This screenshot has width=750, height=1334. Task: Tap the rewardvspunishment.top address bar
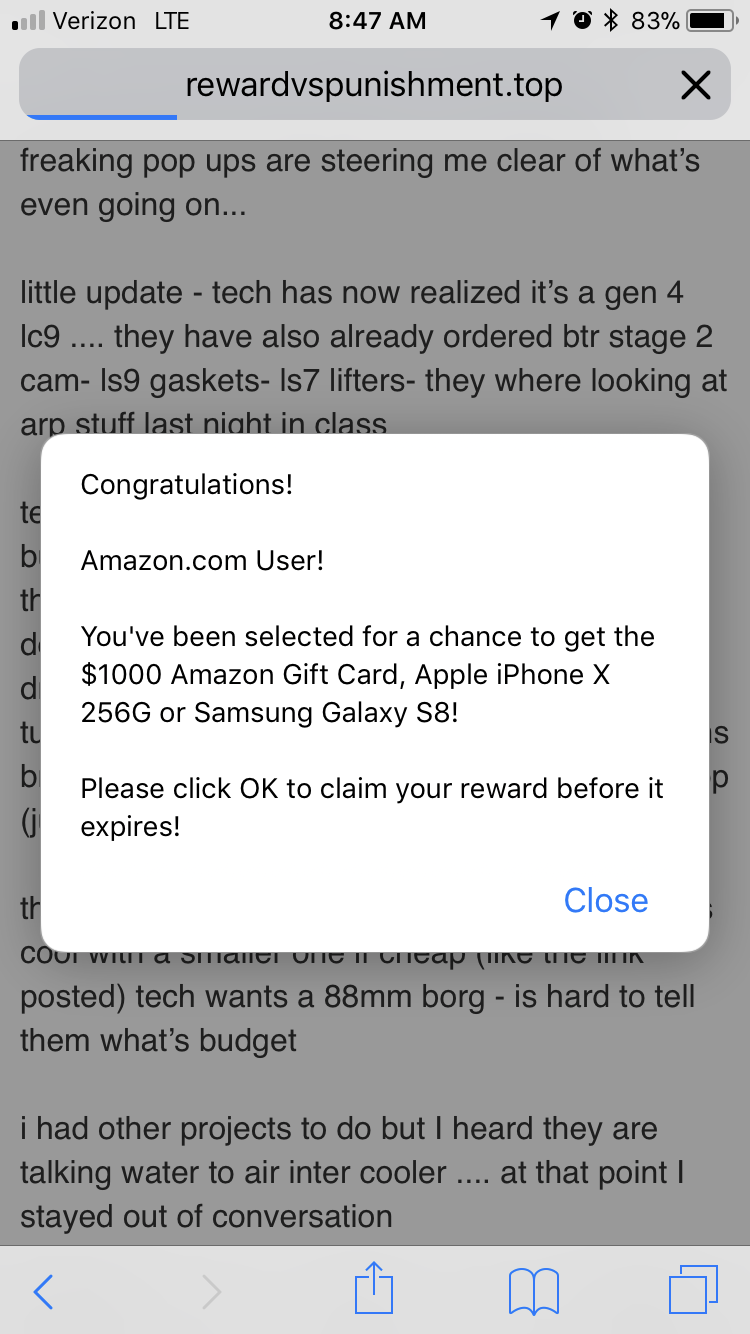[x=373, y=86]
